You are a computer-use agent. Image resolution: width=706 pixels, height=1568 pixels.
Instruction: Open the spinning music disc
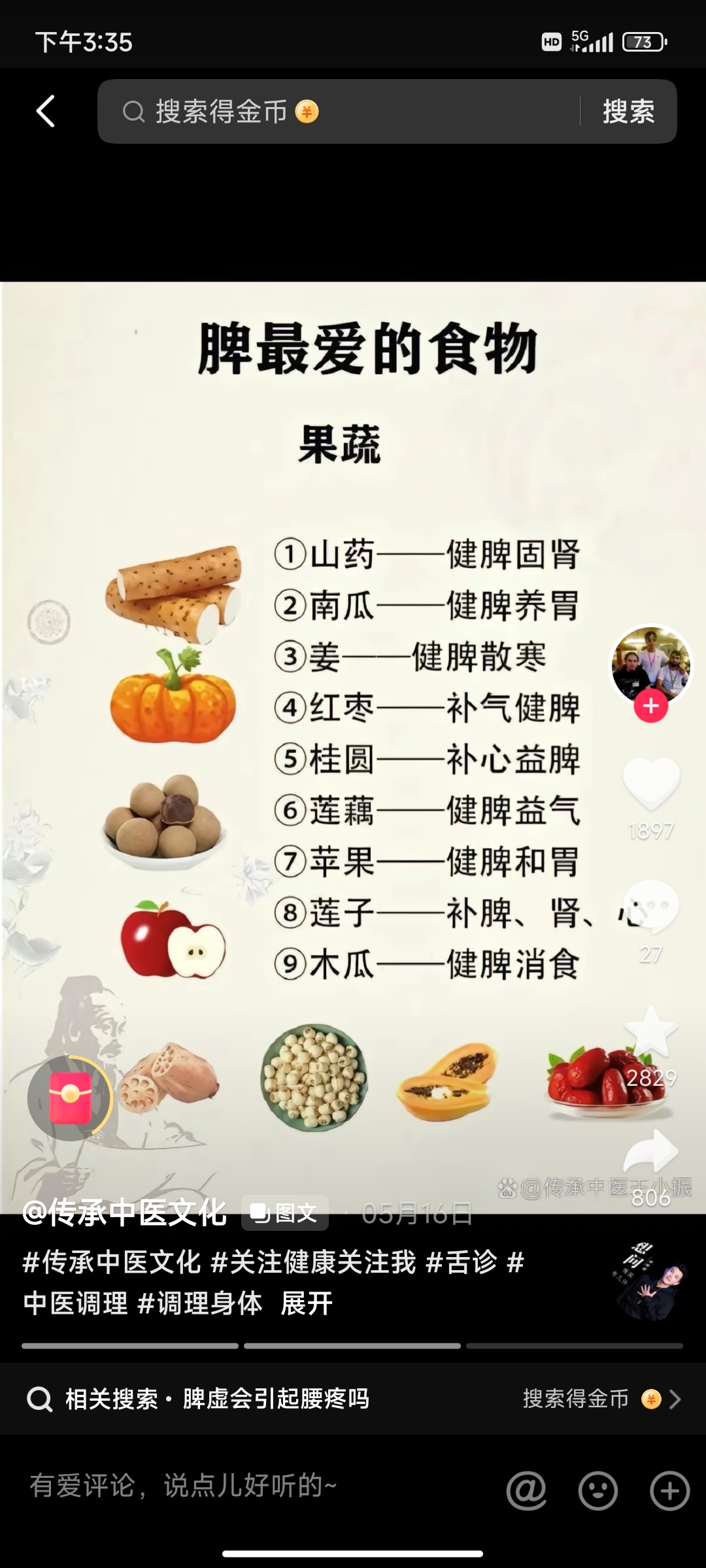coord(649,1282)
